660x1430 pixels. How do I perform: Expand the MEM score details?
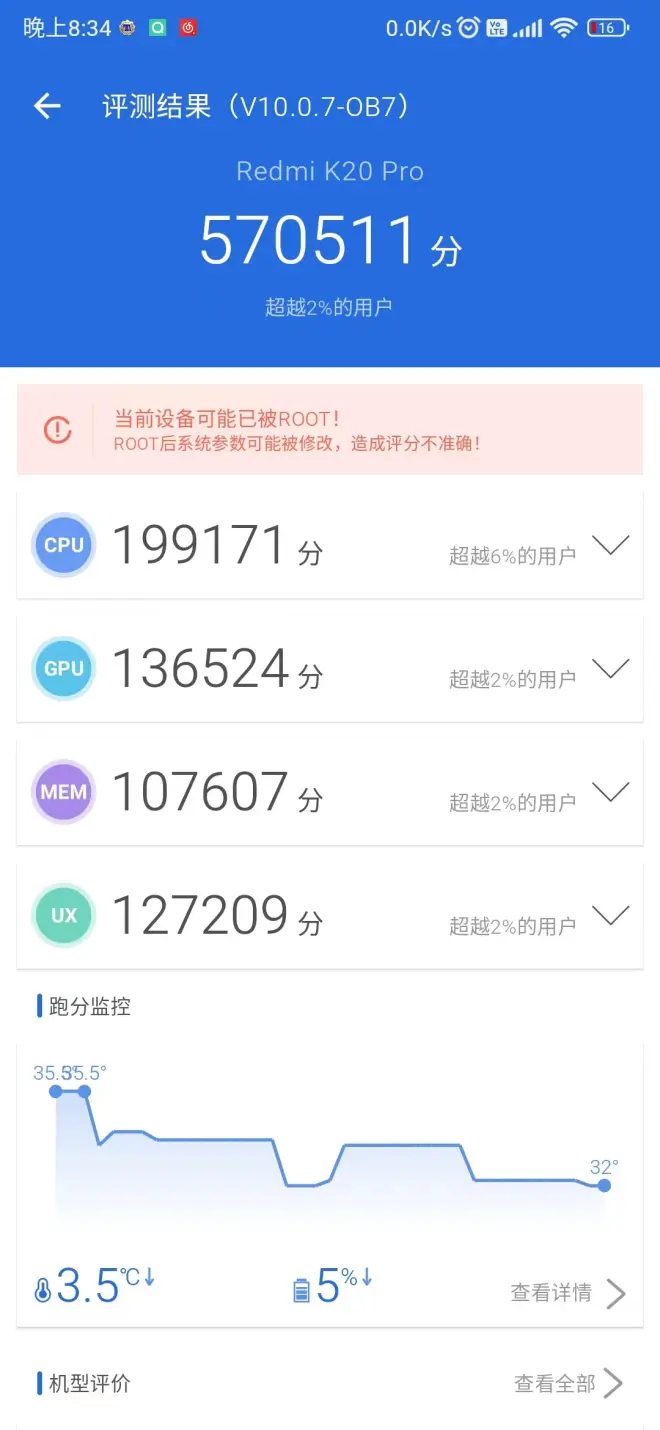point(610,792)
